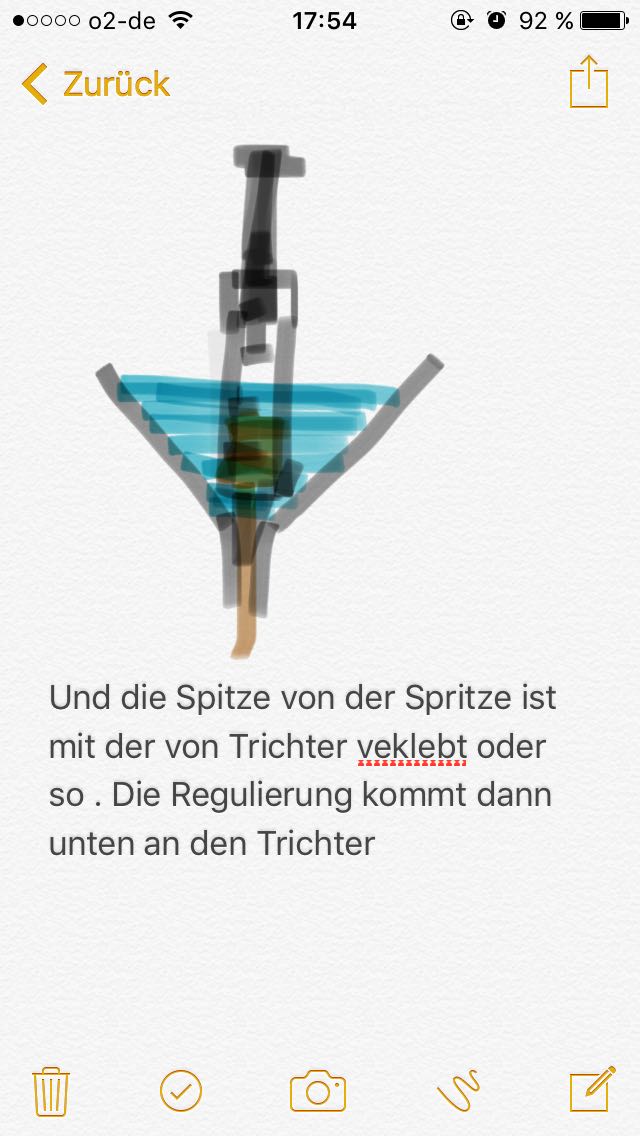Compose a new note
640x1136 pixels.
tap(593, 1089)
